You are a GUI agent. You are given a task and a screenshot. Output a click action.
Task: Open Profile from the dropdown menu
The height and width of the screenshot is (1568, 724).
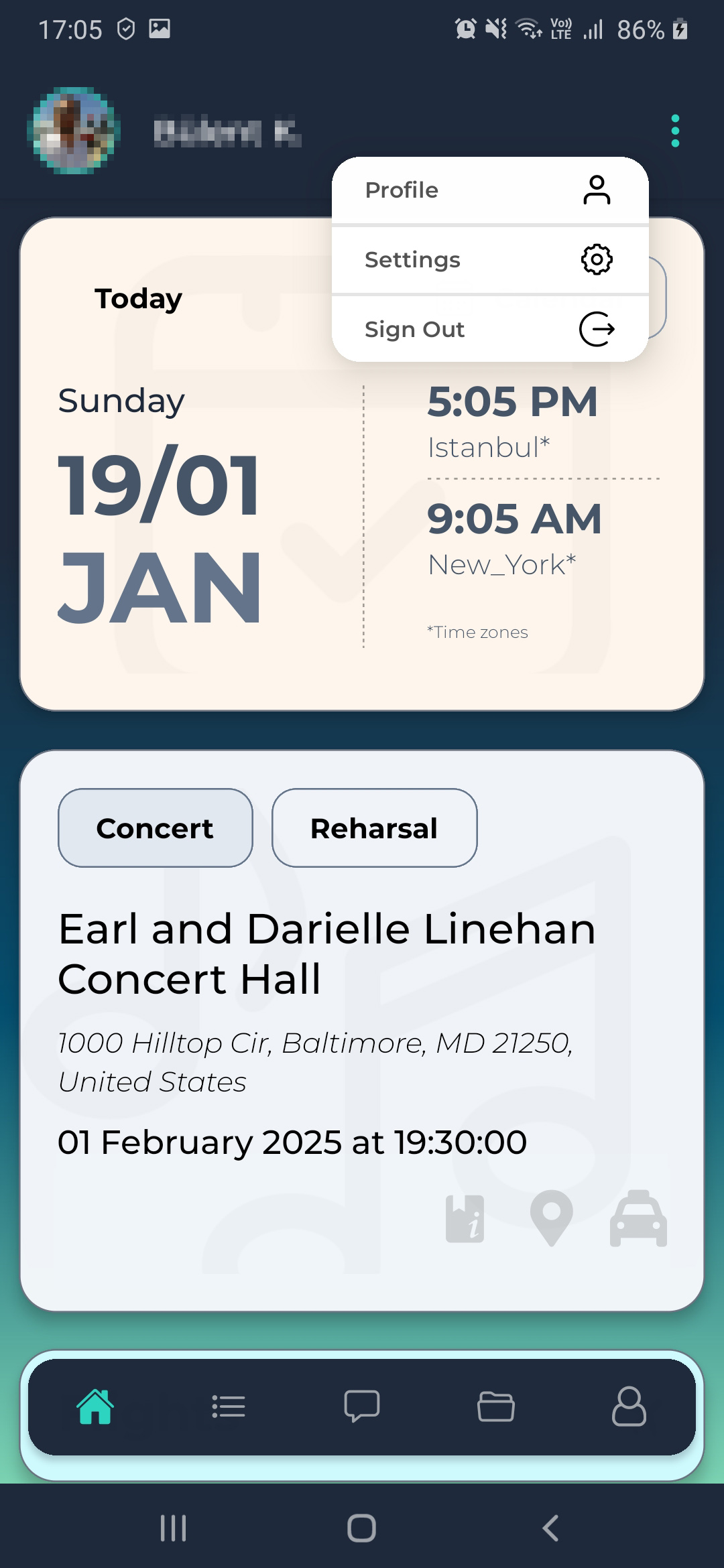[489, 190]
